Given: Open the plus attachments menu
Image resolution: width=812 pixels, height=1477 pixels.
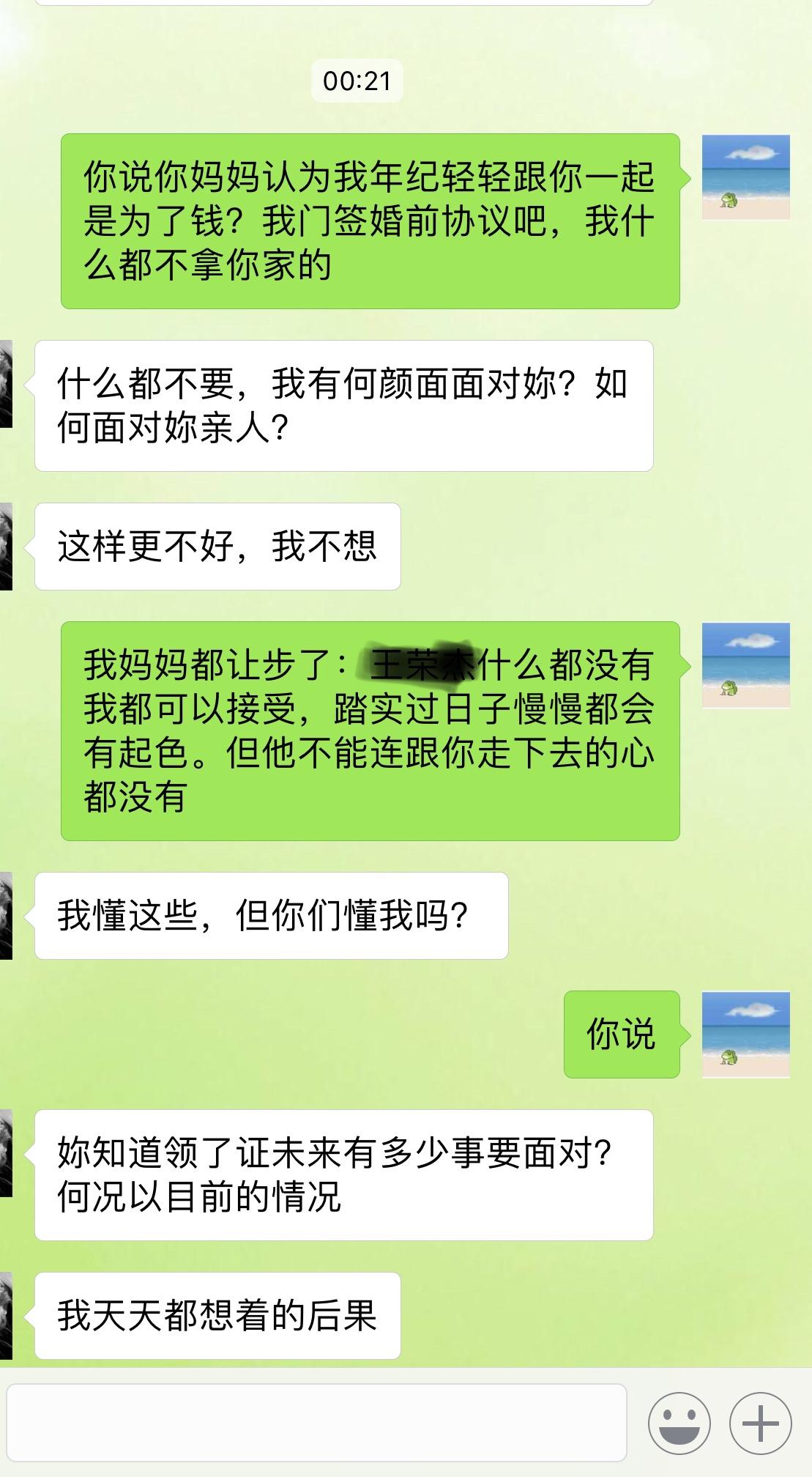Looking at the screenshot, I should pos(760,1424).
